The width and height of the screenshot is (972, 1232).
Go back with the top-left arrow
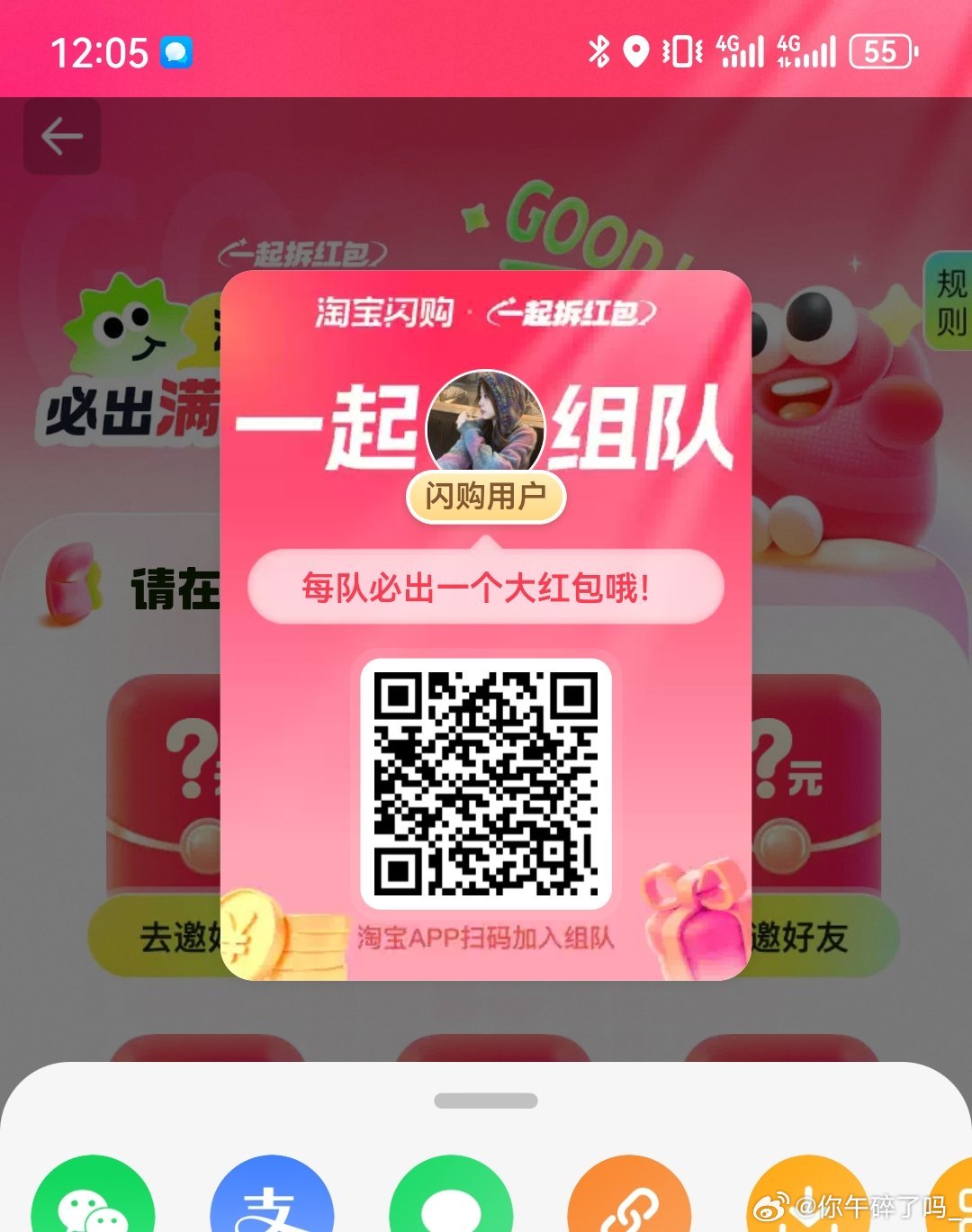(x=61, y=137)
